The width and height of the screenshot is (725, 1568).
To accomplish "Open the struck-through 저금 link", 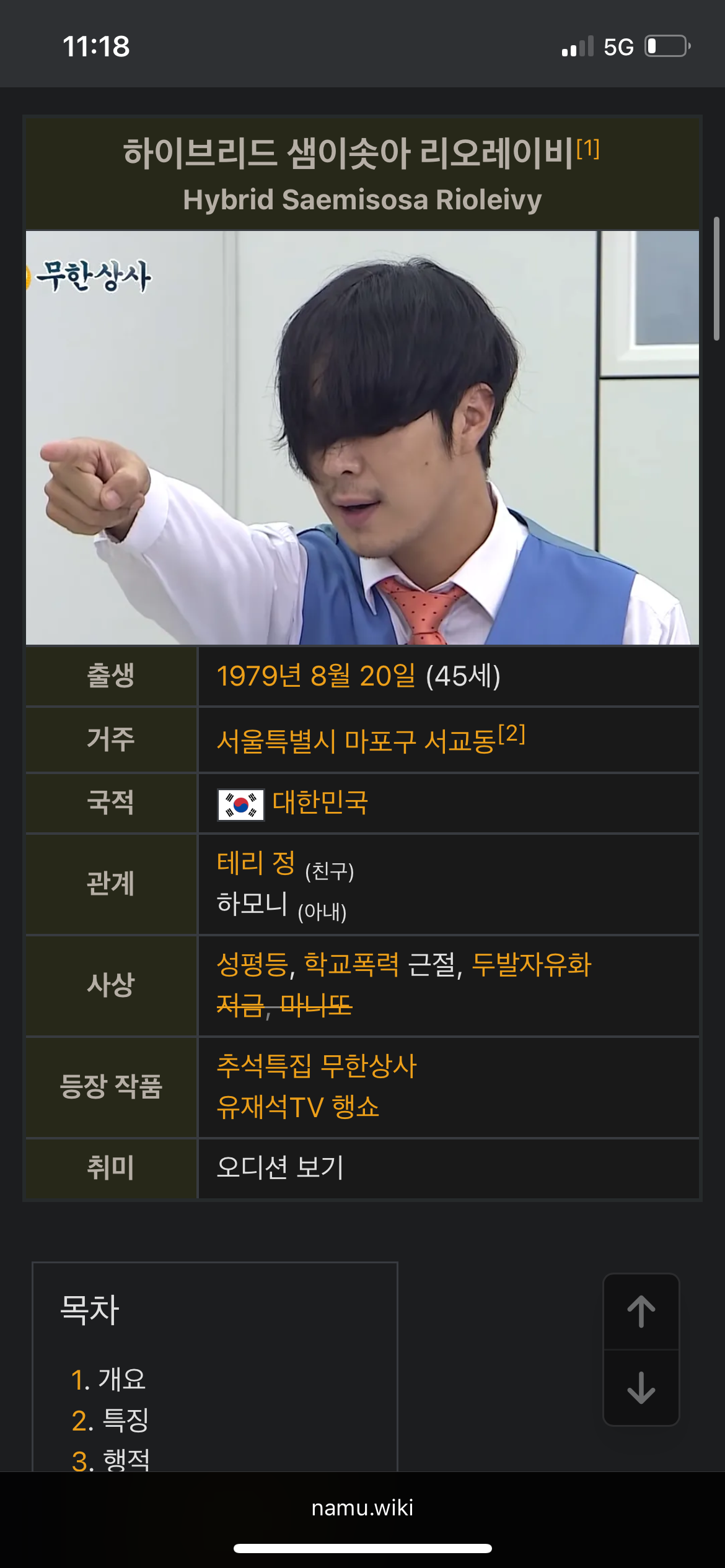I will (240, 1005).
